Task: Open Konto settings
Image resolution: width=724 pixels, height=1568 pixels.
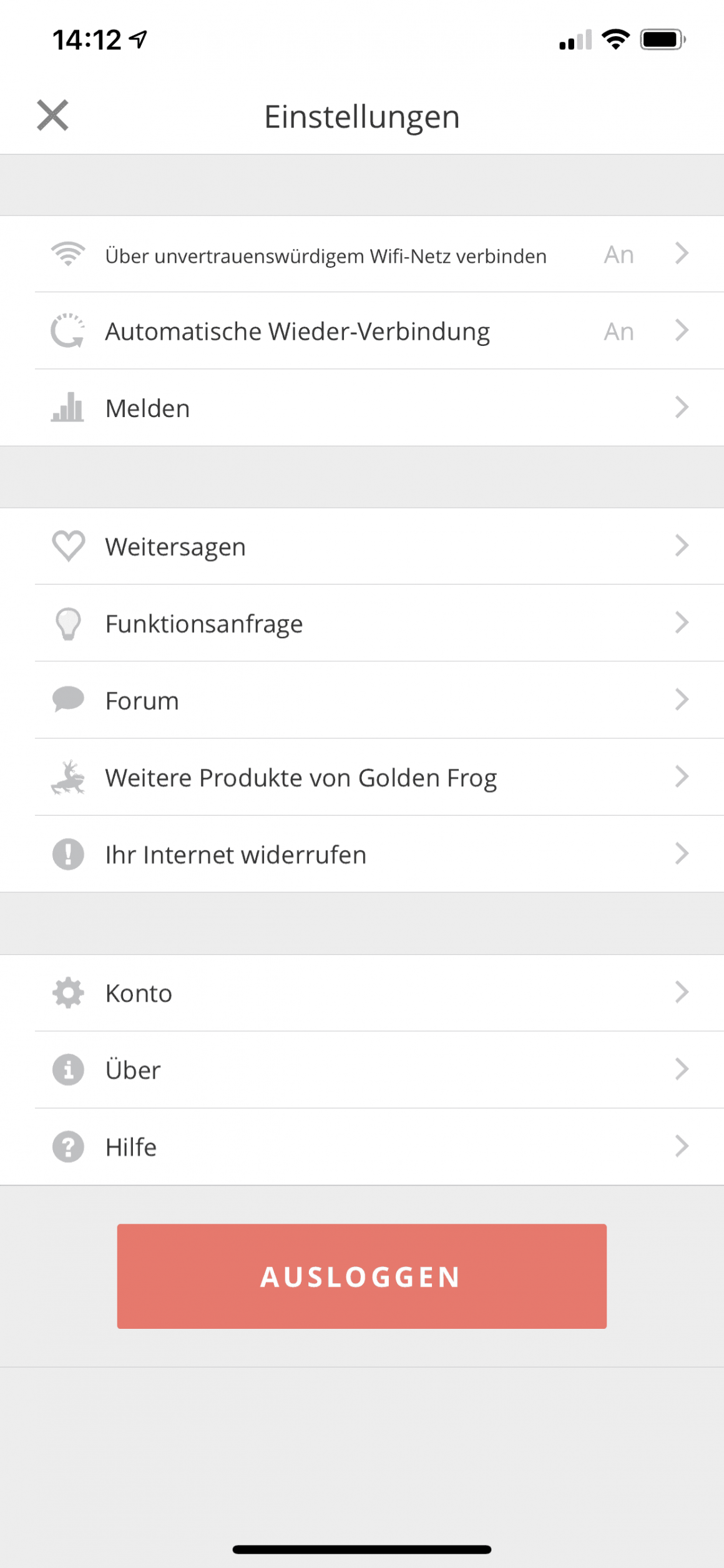Action: click(362, 993)
